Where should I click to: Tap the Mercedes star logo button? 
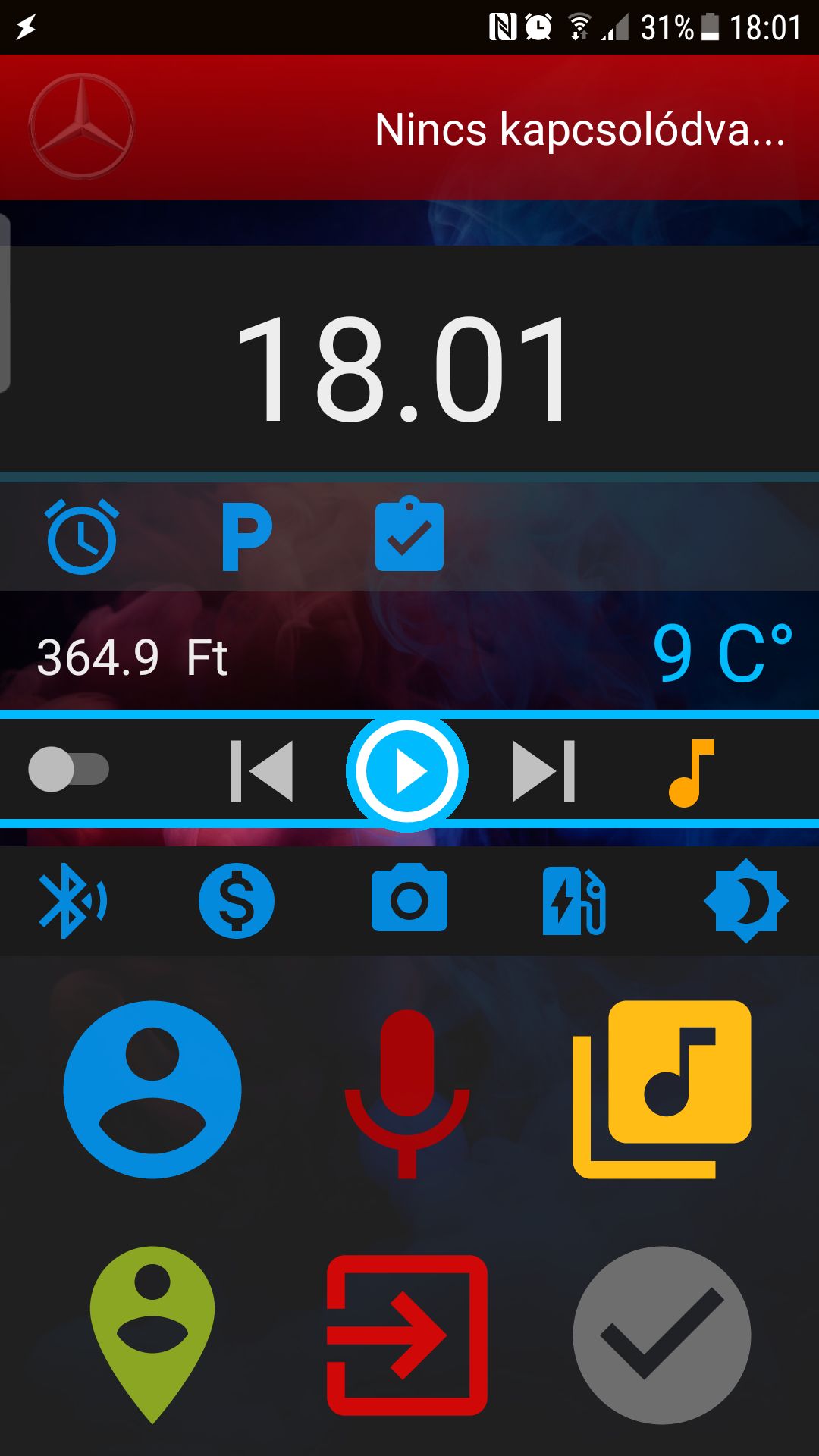click(81, 126)
